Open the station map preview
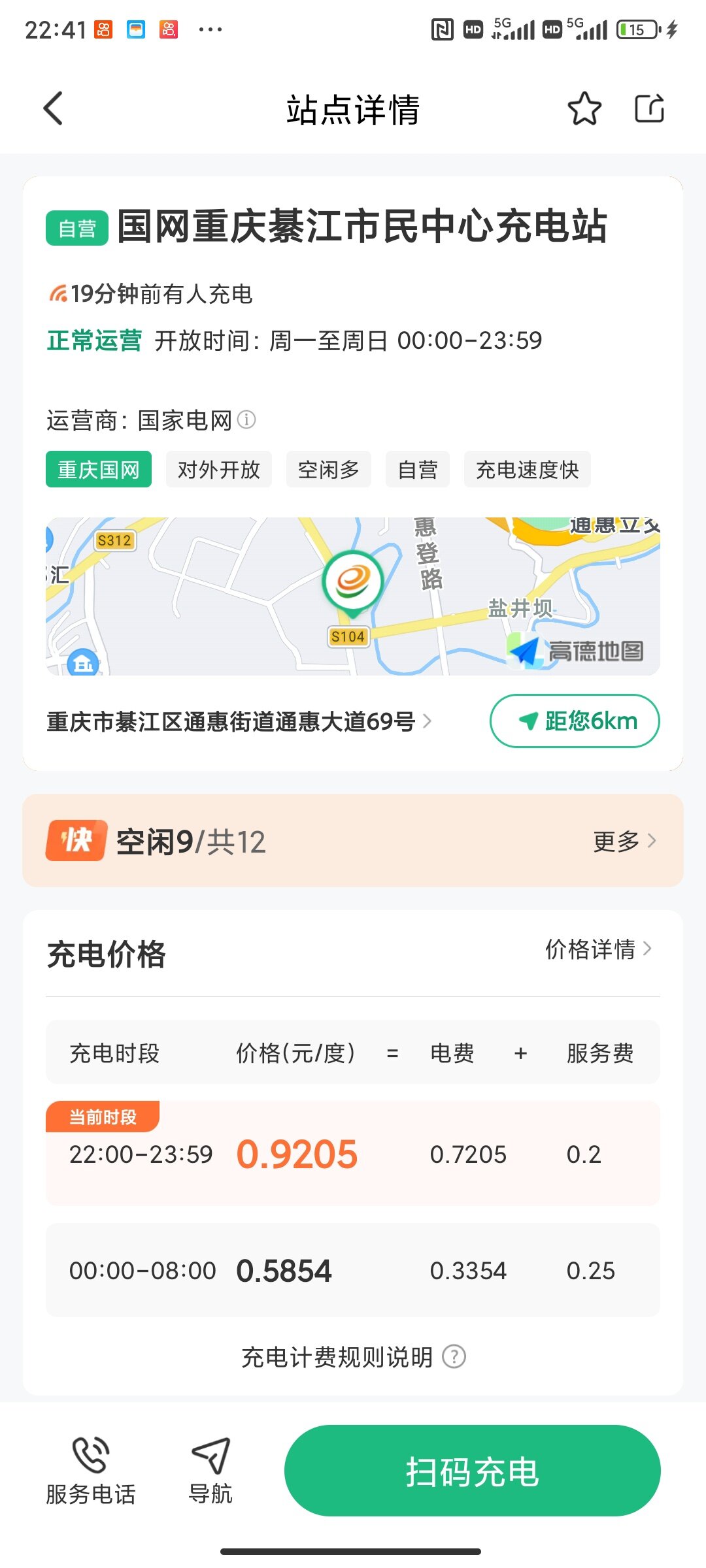This screenshot has width=706, height=1568. pyautogui.click(x=353, y=596)
